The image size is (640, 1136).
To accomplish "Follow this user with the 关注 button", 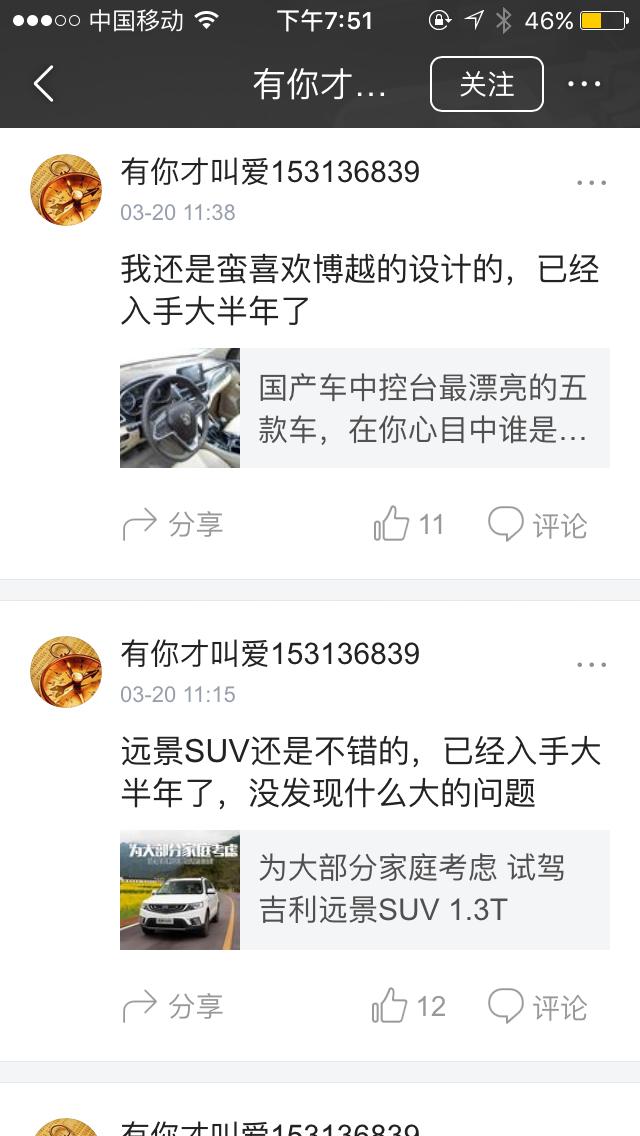I will 487,84.
